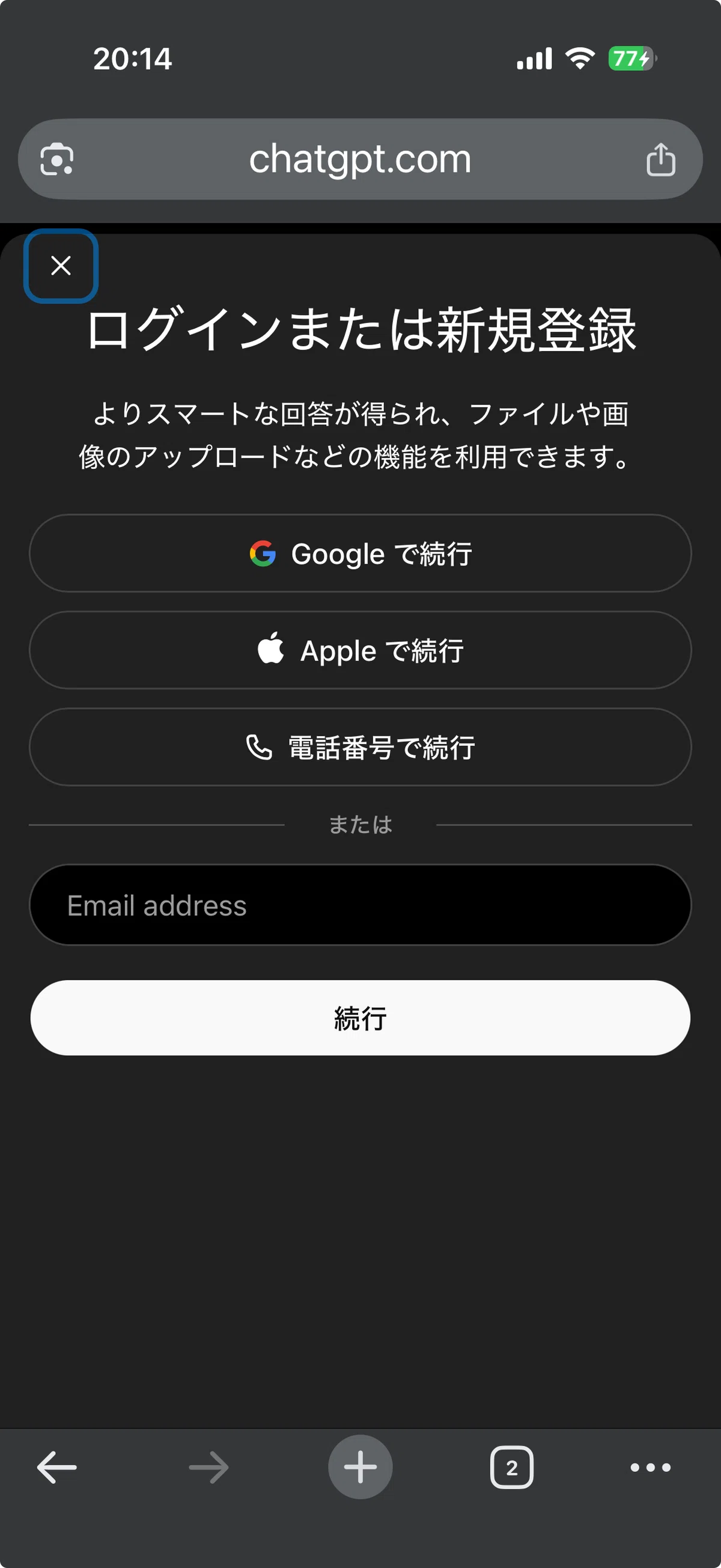Go back to the previous page
721x1568 pixels.
coord(56,1467)
